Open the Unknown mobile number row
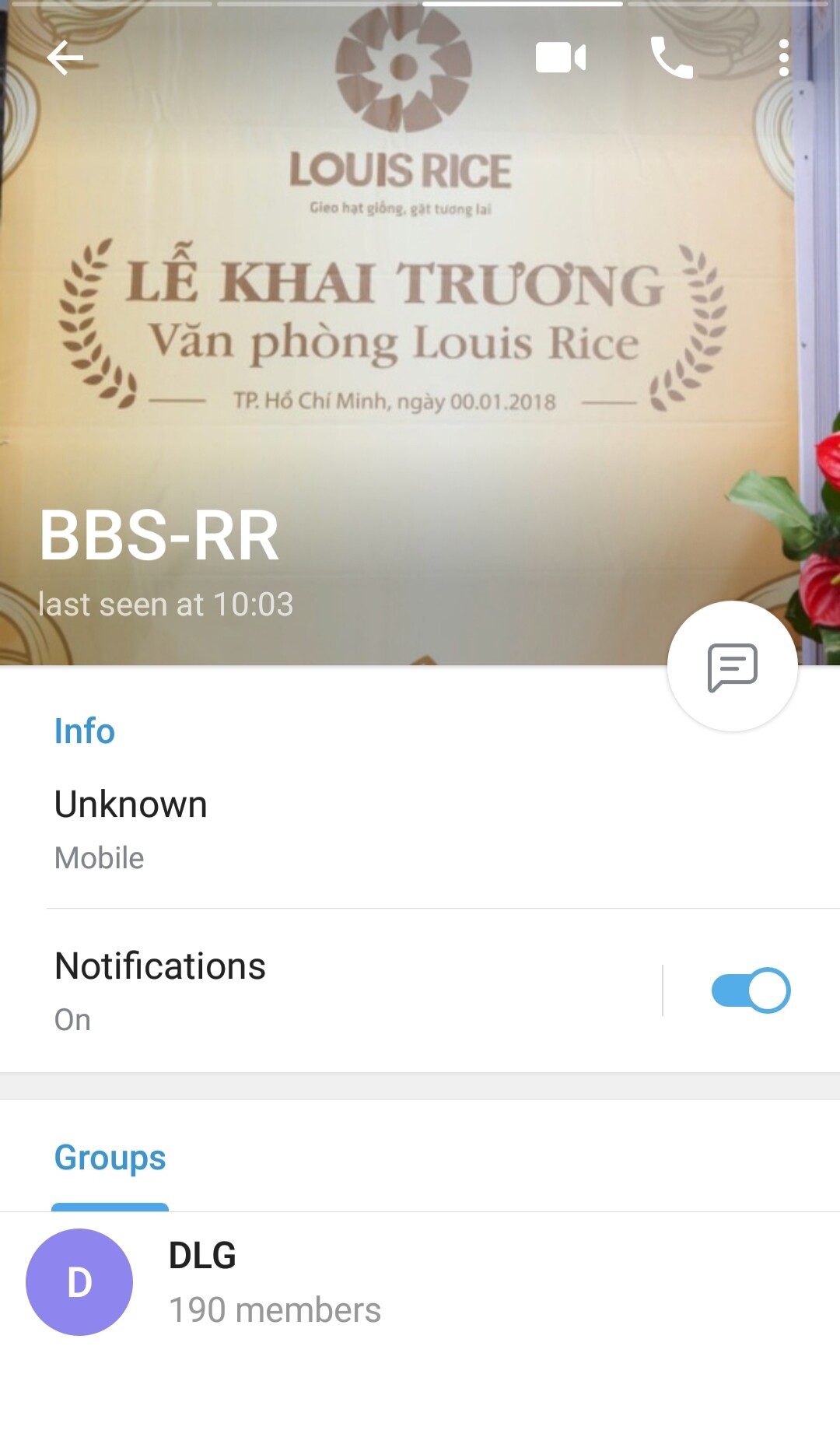Screen dimensions: 840x1430 click(311, 829)
